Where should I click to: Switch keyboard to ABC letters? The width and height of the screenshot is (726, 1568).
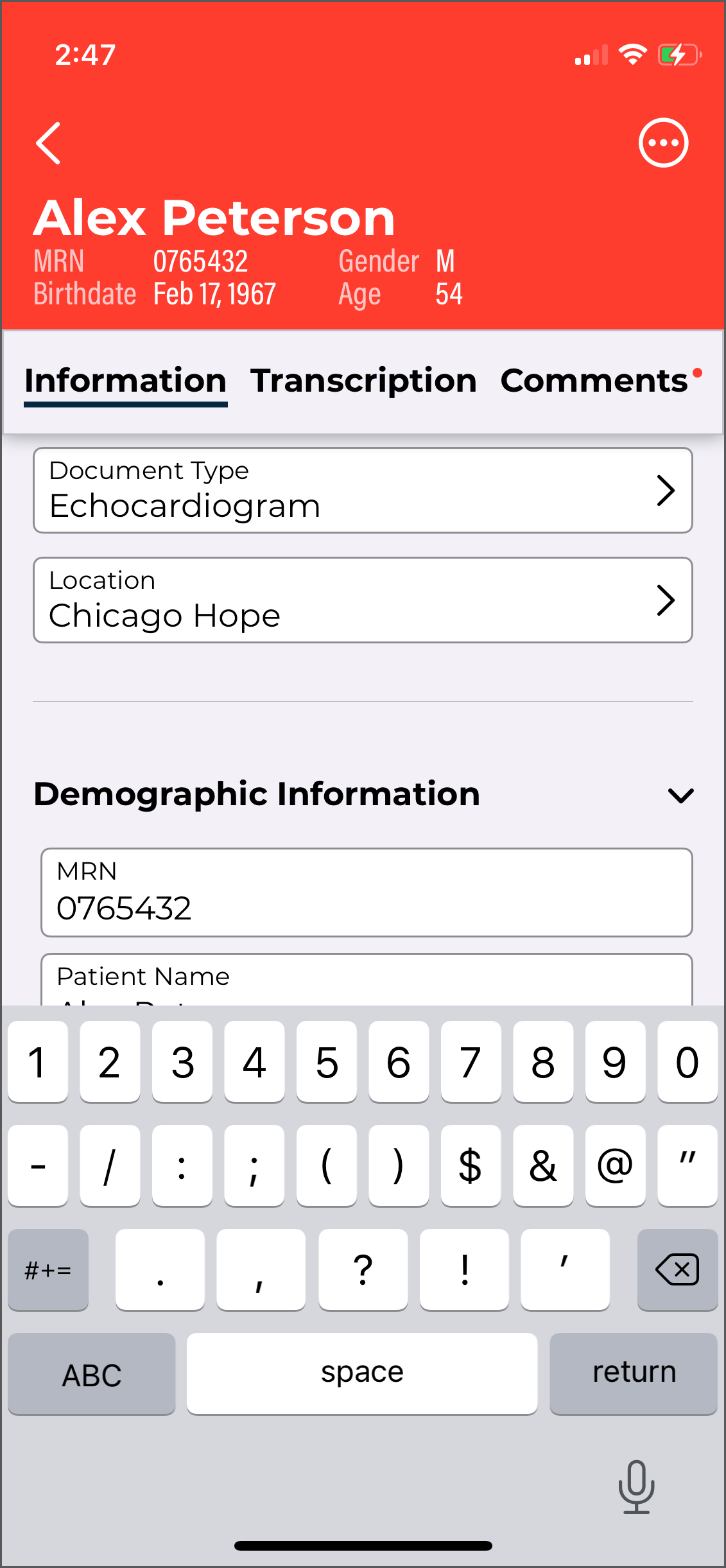click(x=92, y=1373)
